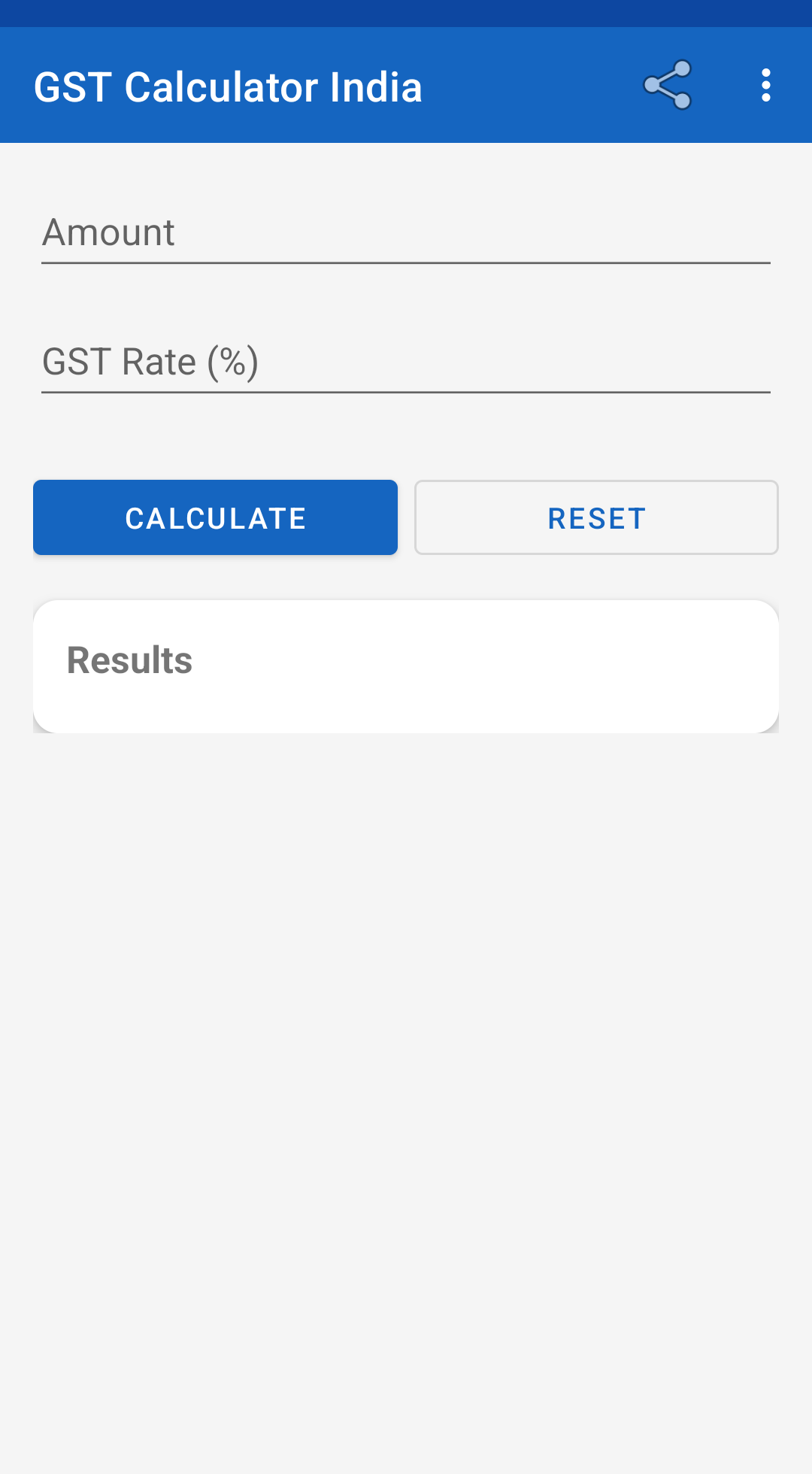
Task: Click the GST Rate entry line
Action: (x=406, y=362)
